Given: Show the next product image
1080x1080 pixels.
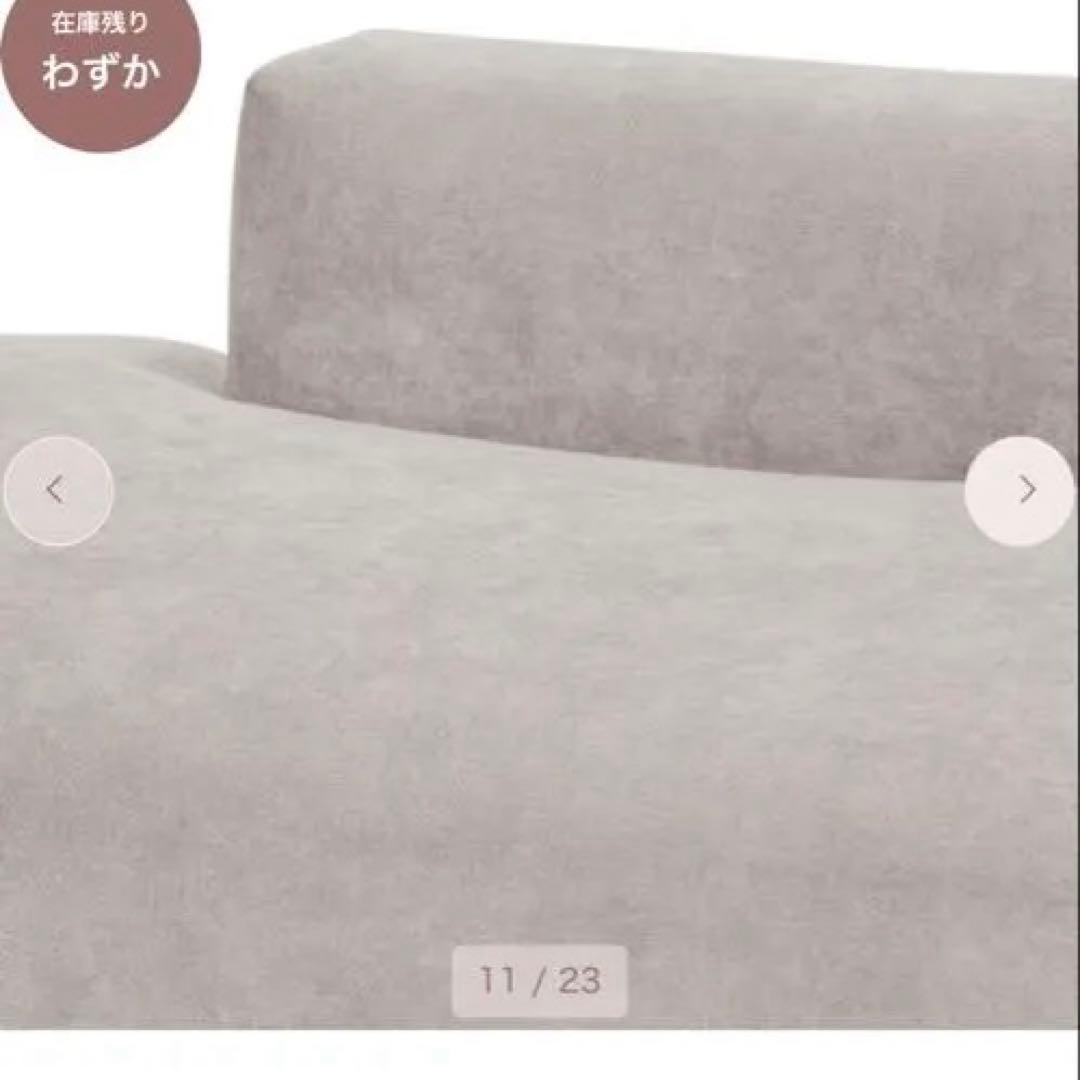Looking at the screenshot, I should [x=1019, y=491].
